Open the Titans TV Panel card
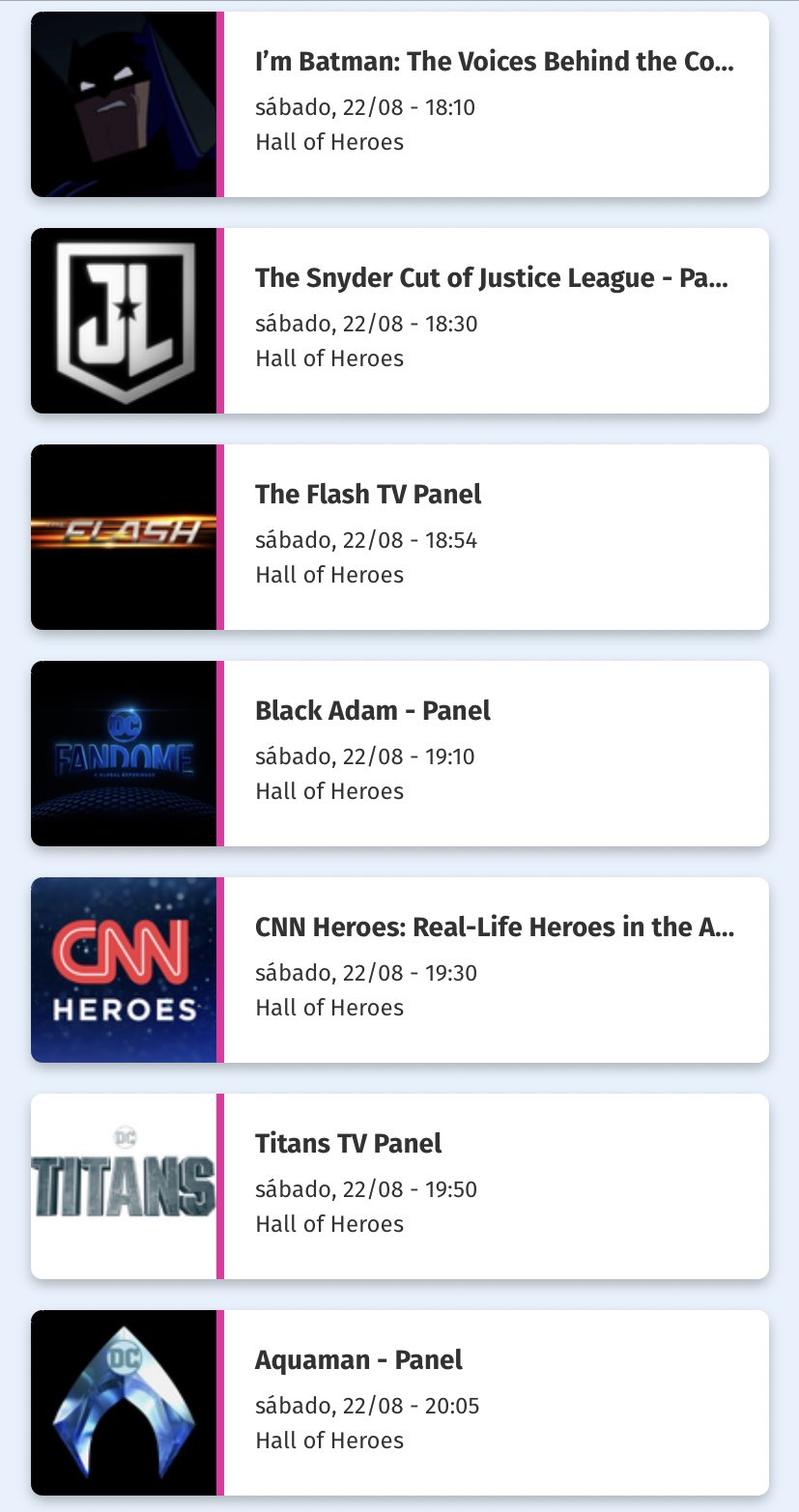The width and height of the screenshot is (799, 1512). point(400,1186)
